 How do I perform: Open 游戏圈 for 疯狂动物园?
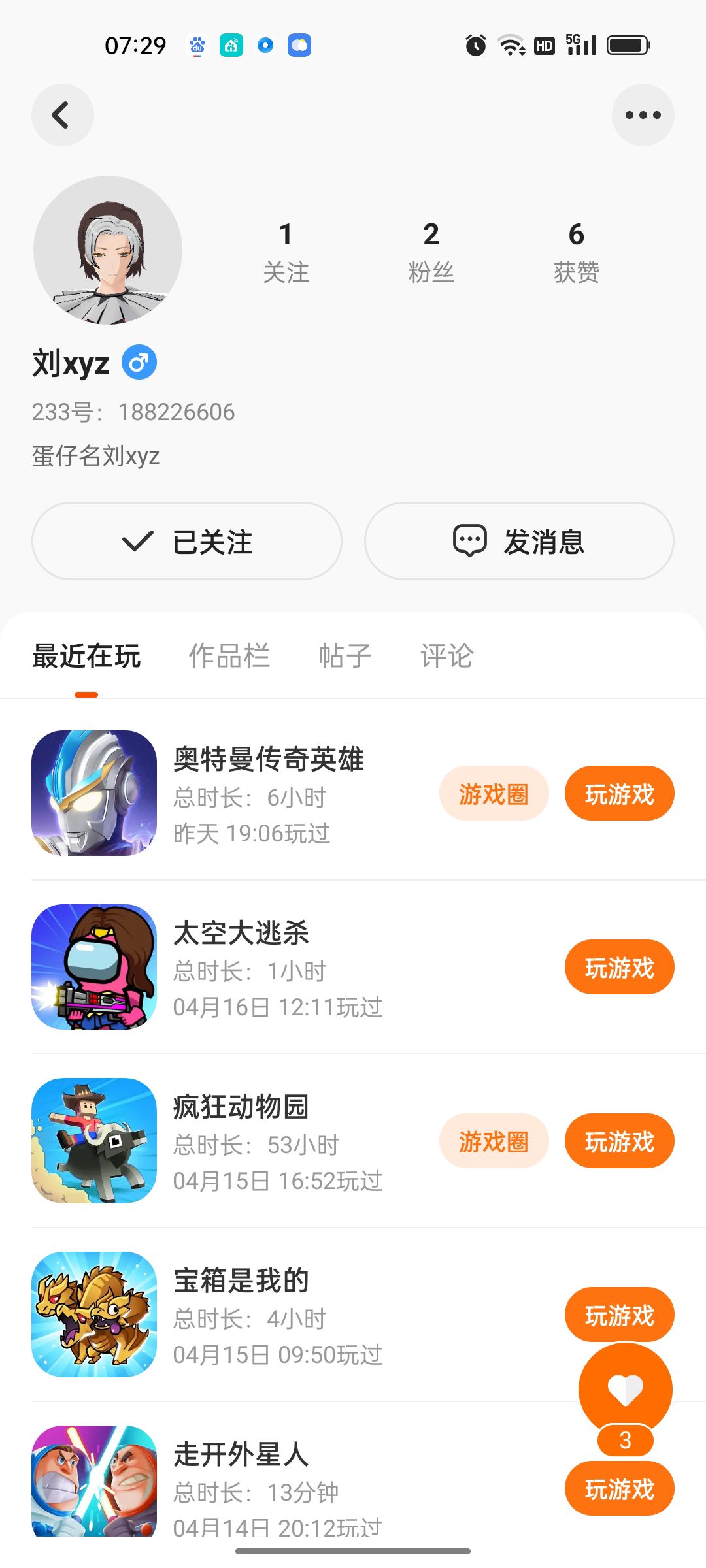click(494, 1141)
